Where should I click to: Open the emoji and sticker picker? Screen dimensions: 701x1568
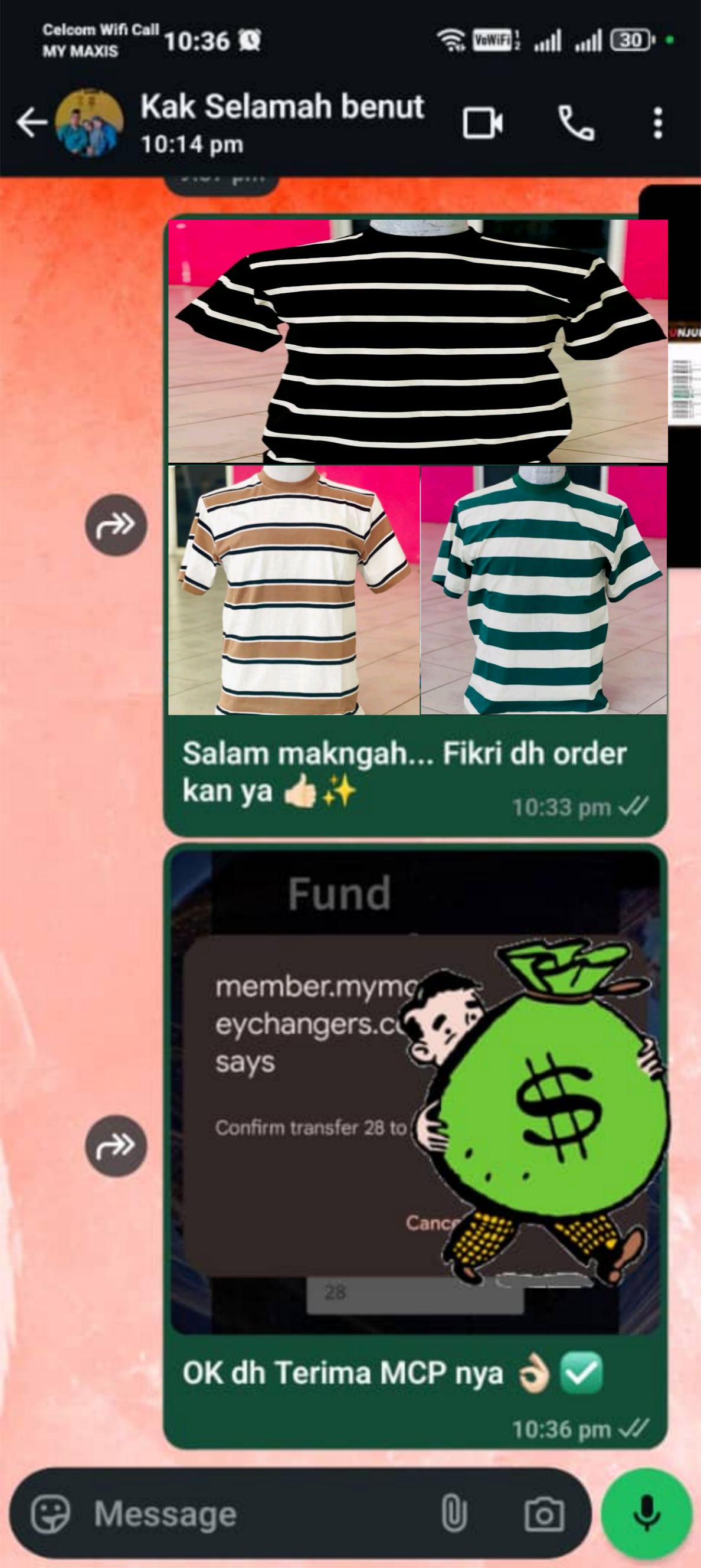click(51, 1514)
